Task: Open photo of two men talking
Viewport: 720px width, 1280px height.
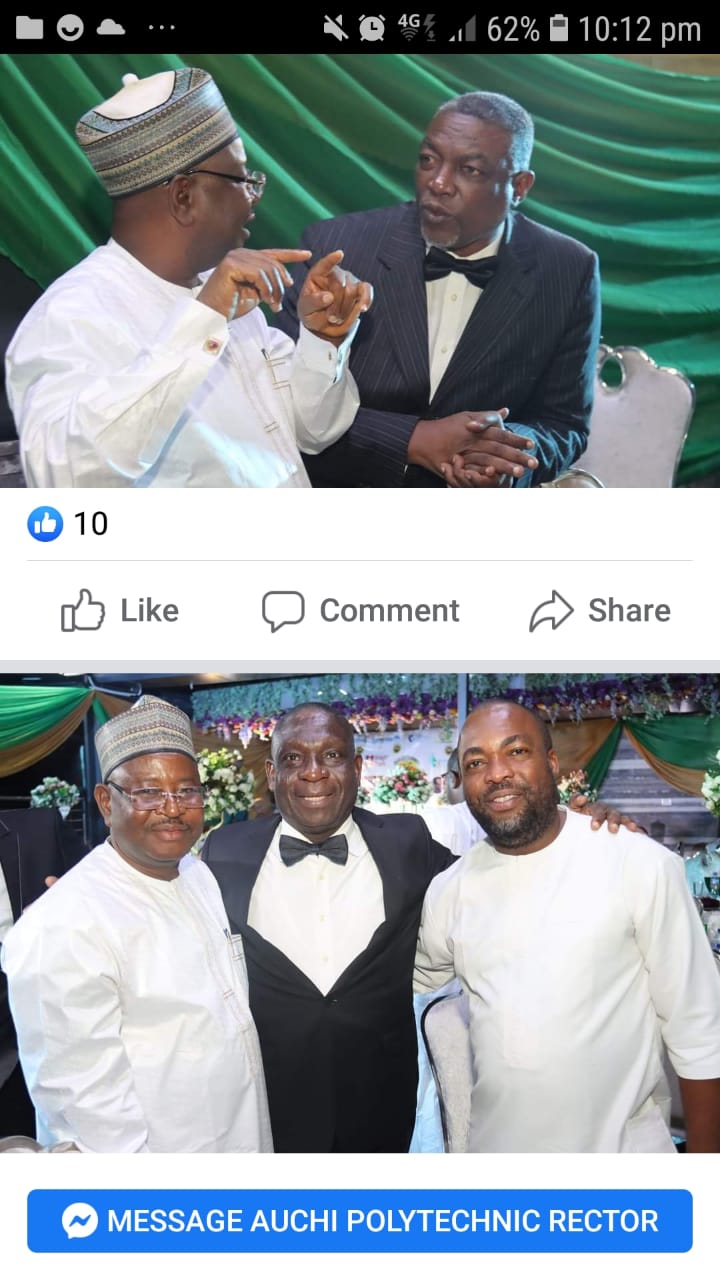Action: tap(360, 270)
